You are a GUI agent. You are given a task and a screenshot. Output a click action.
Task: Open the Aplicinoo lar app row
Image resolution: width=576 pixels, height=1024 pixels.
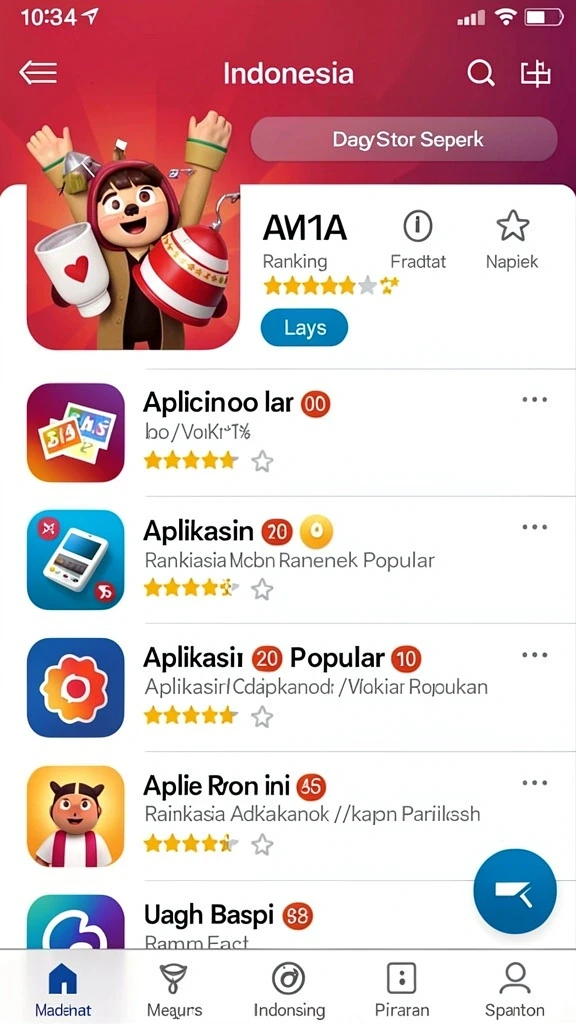288,432
